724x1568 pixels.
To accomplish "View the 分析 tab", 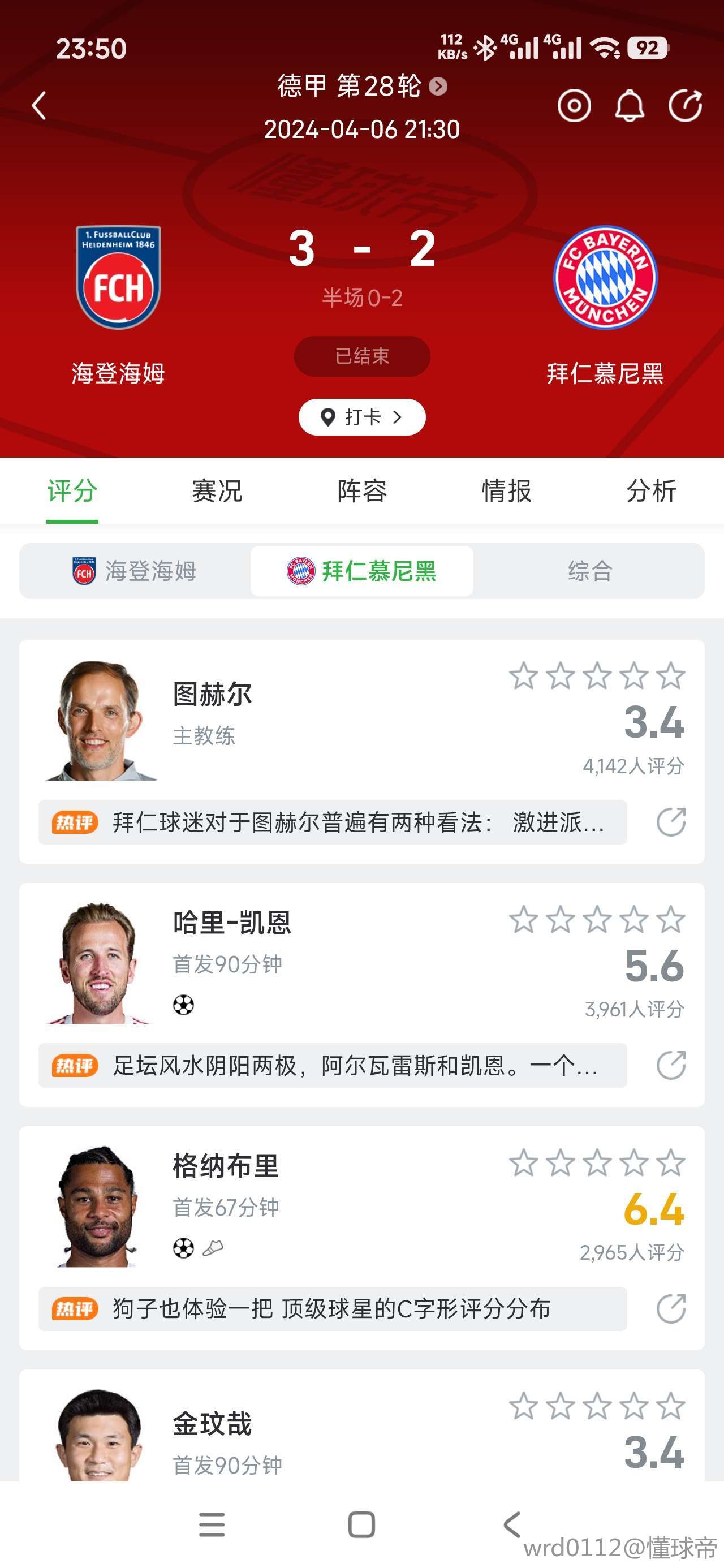I will point(651,490).
